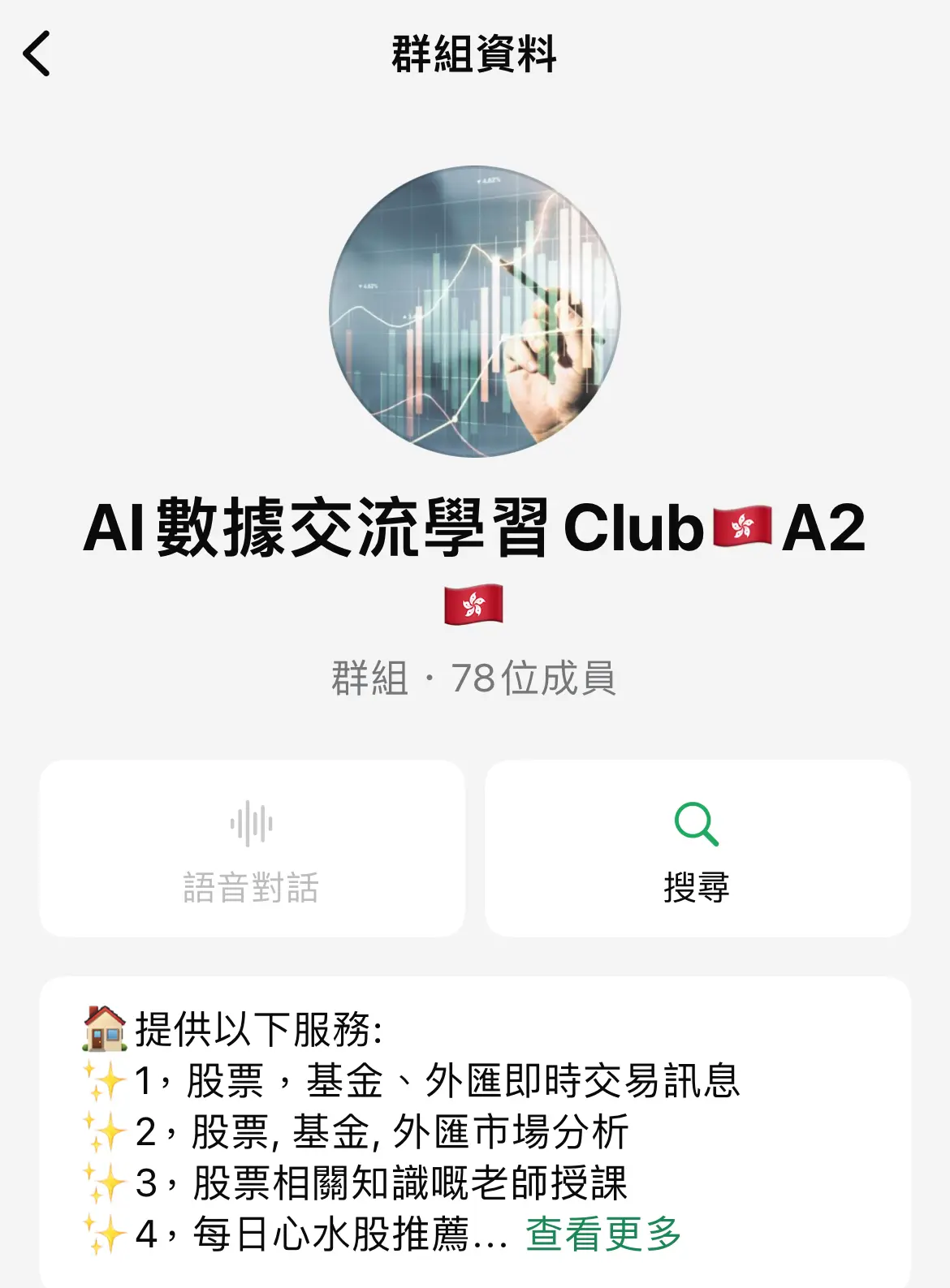
Task: Expand the group description panel
Action: tap(475, 1128)
